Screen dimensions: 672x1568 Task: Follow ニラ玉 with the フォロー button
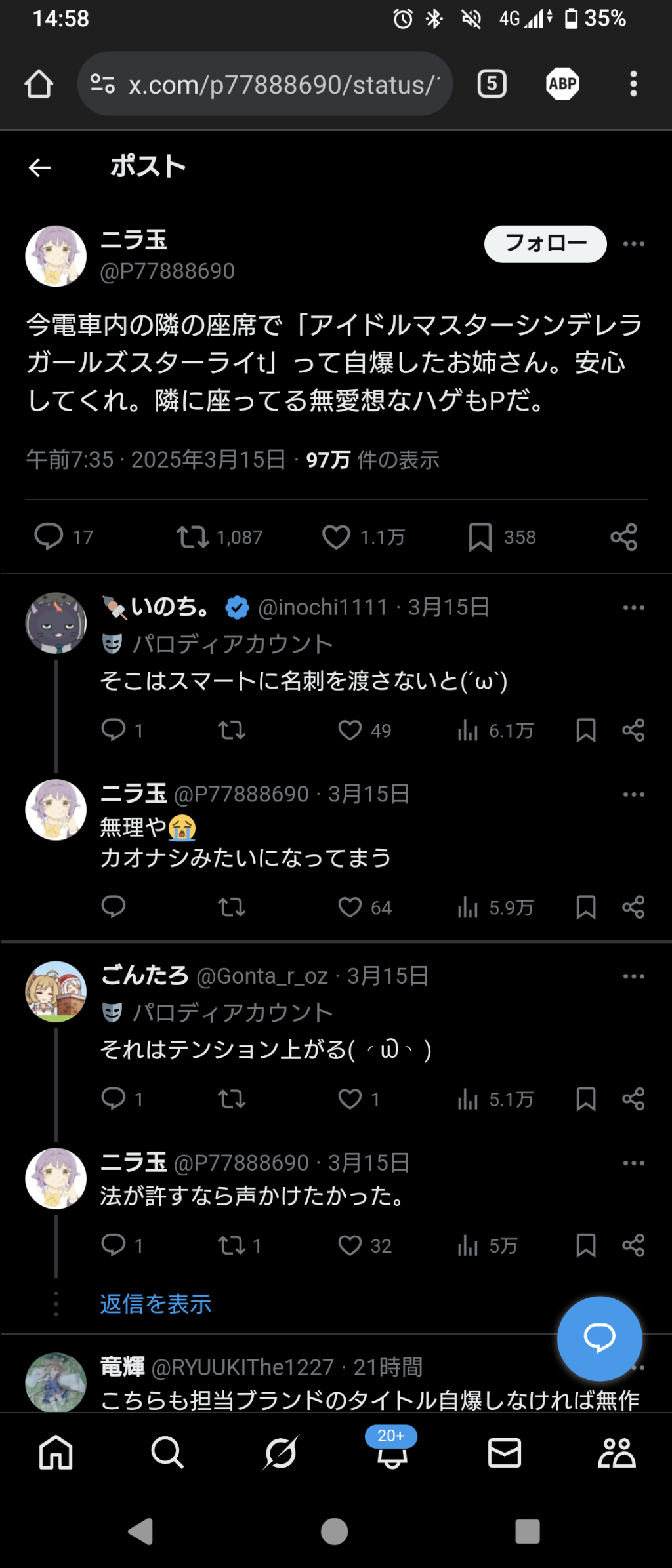pos(545,244)
